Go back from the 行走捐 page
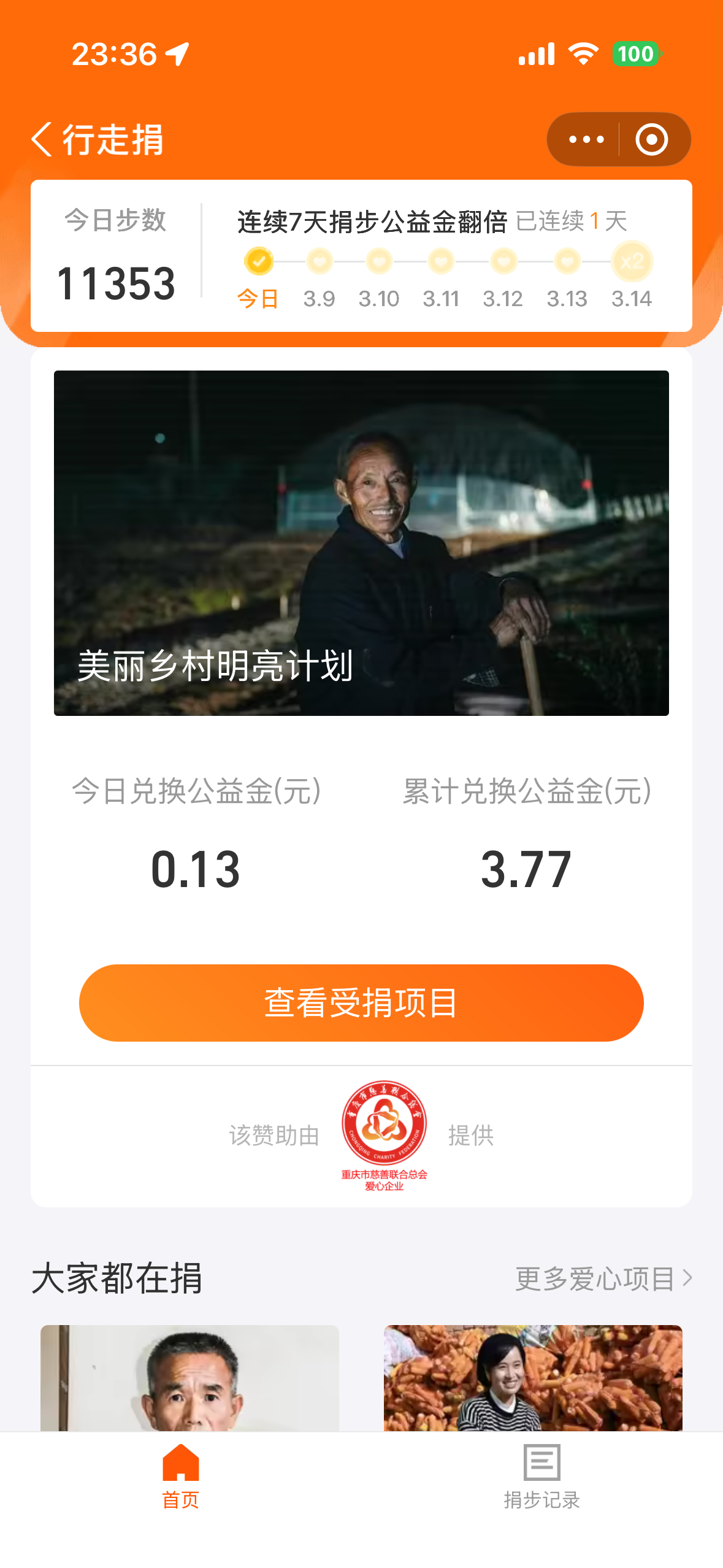 [x=42, y=140]
